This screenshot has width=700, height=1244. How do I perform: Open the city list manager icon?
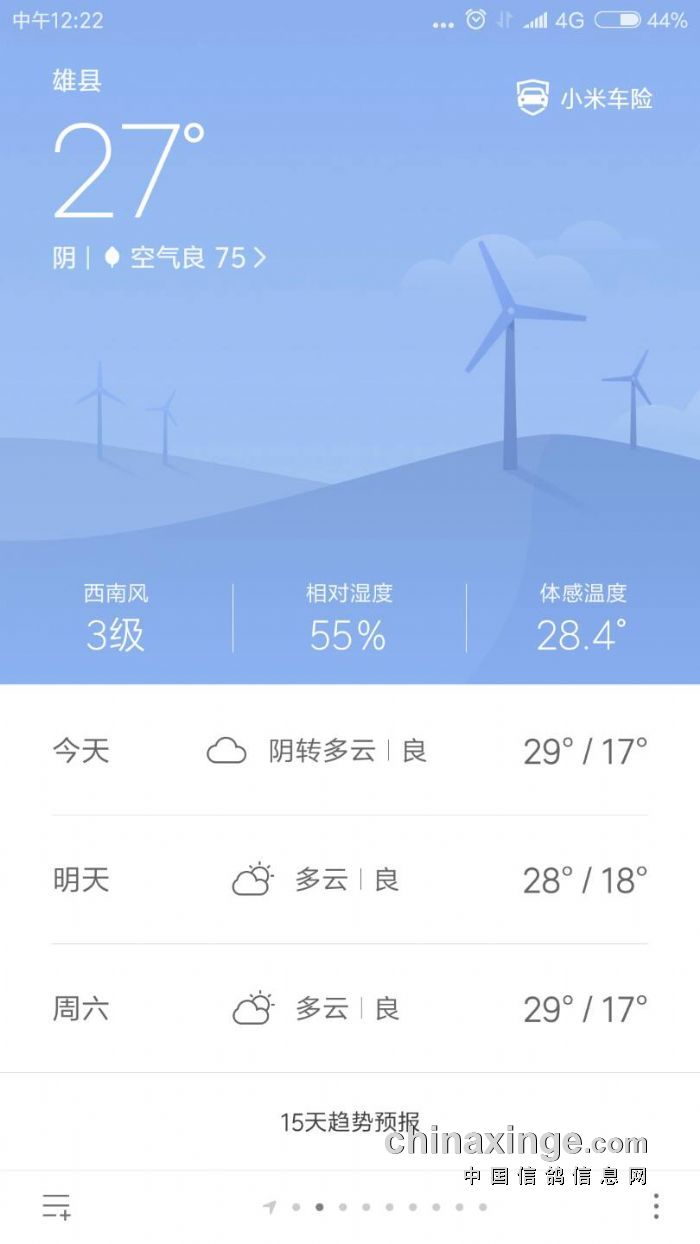pyautogui.click(x=56, y=1206)
